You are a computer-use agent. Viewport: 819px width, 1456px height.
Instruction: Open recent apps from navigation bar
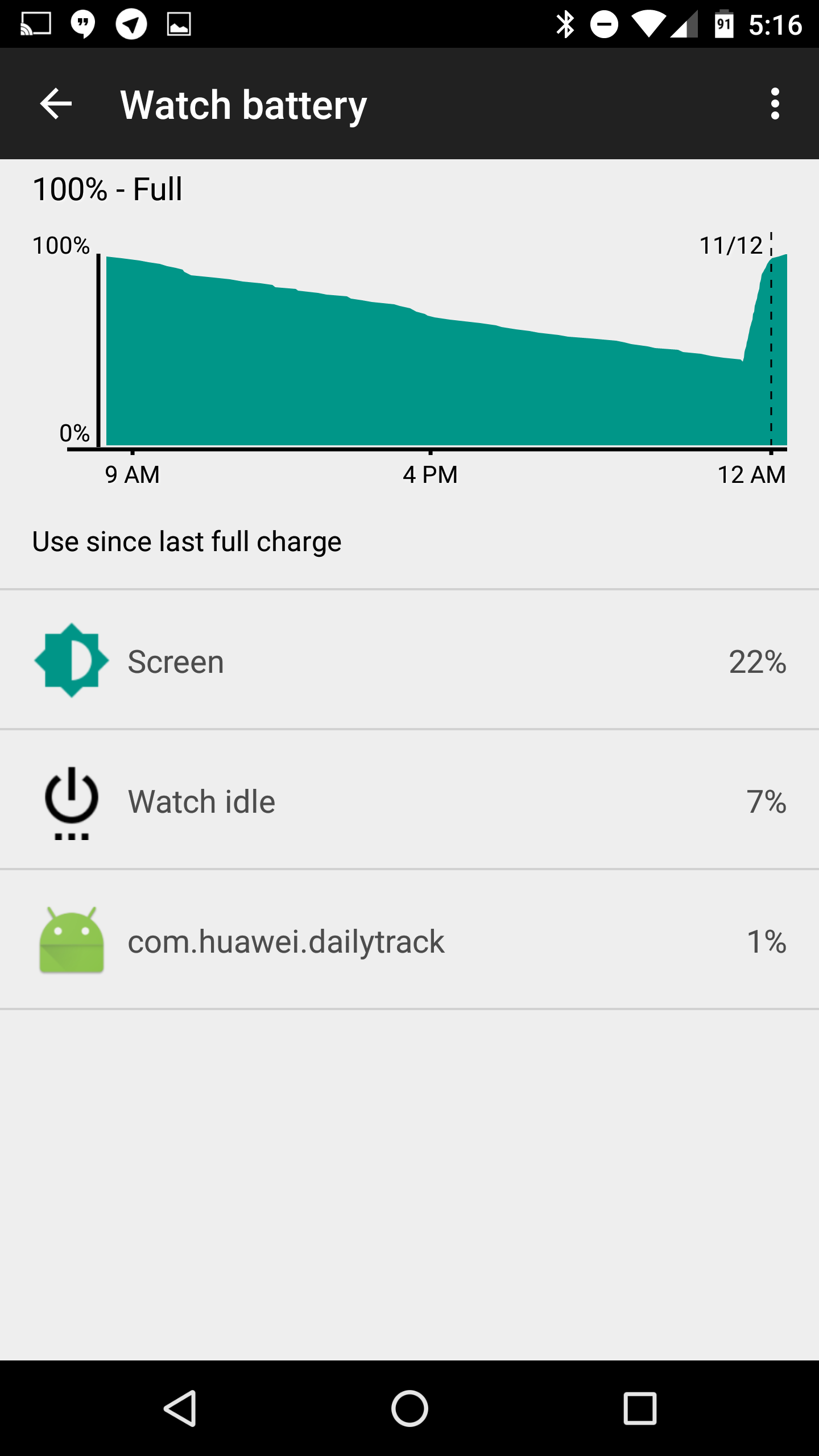[x=640, y=1408]
